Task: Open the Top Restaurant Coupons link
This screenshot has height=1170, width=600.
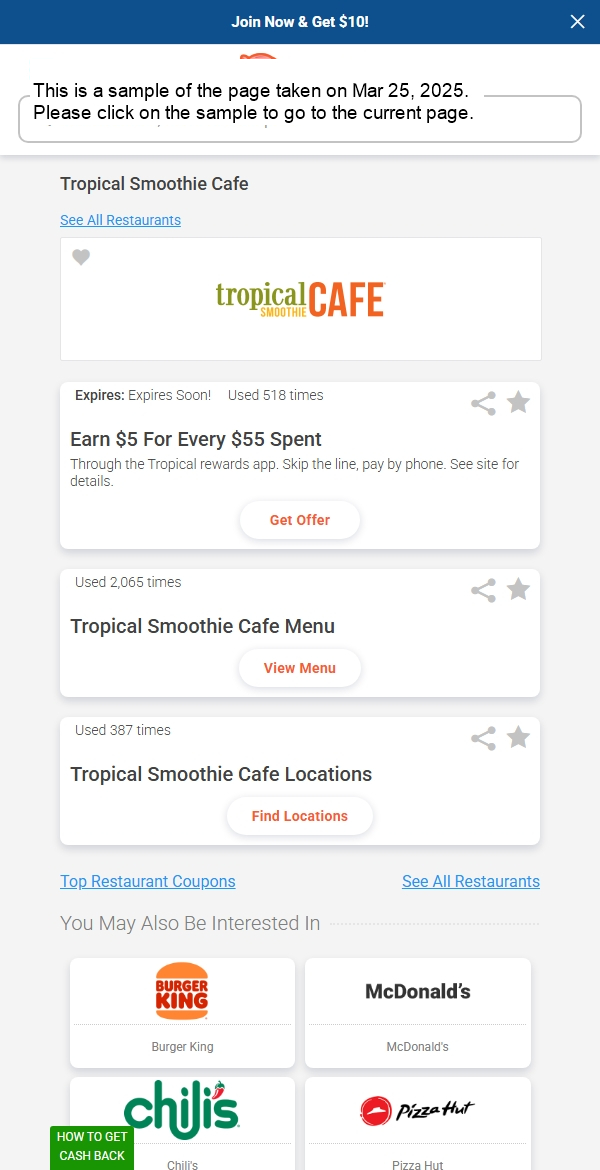Action: [148, 881]
